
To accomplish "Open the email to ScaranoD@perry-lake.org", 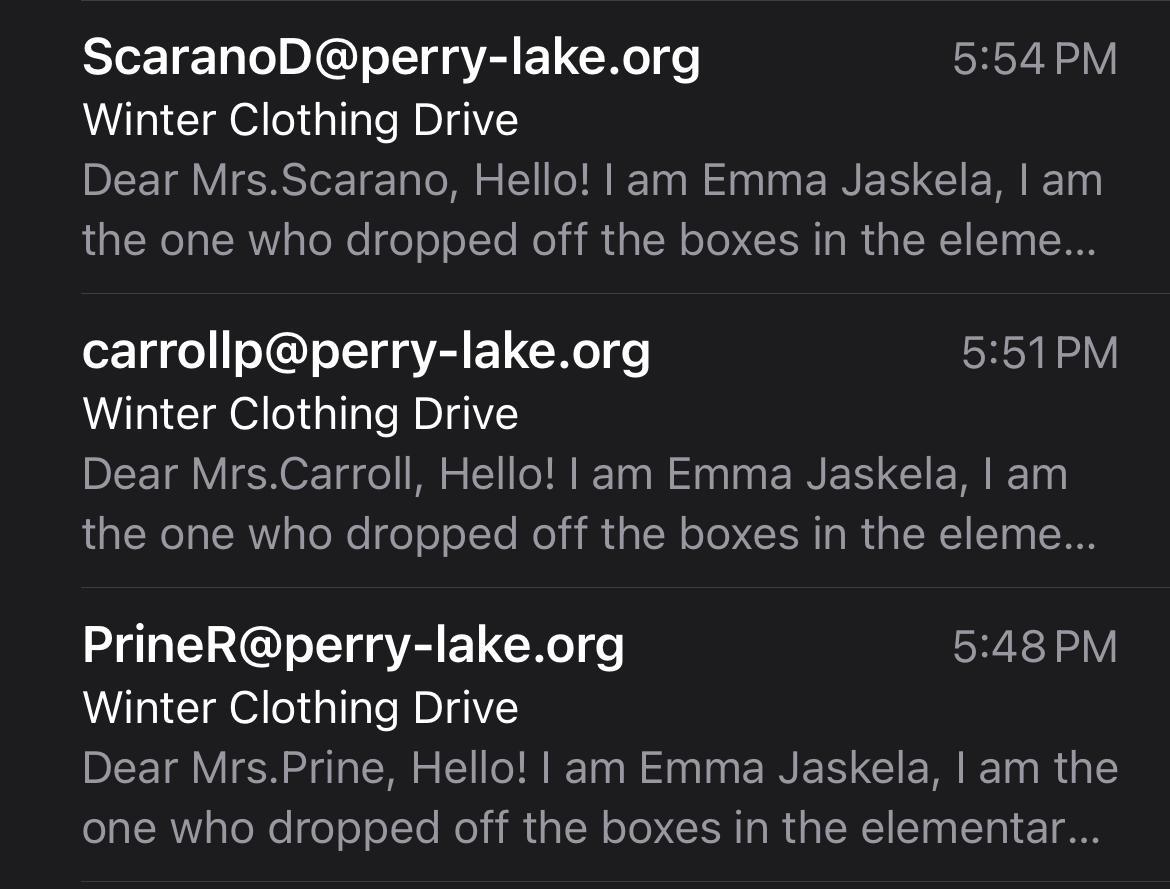I will click(x=590, y=150).
